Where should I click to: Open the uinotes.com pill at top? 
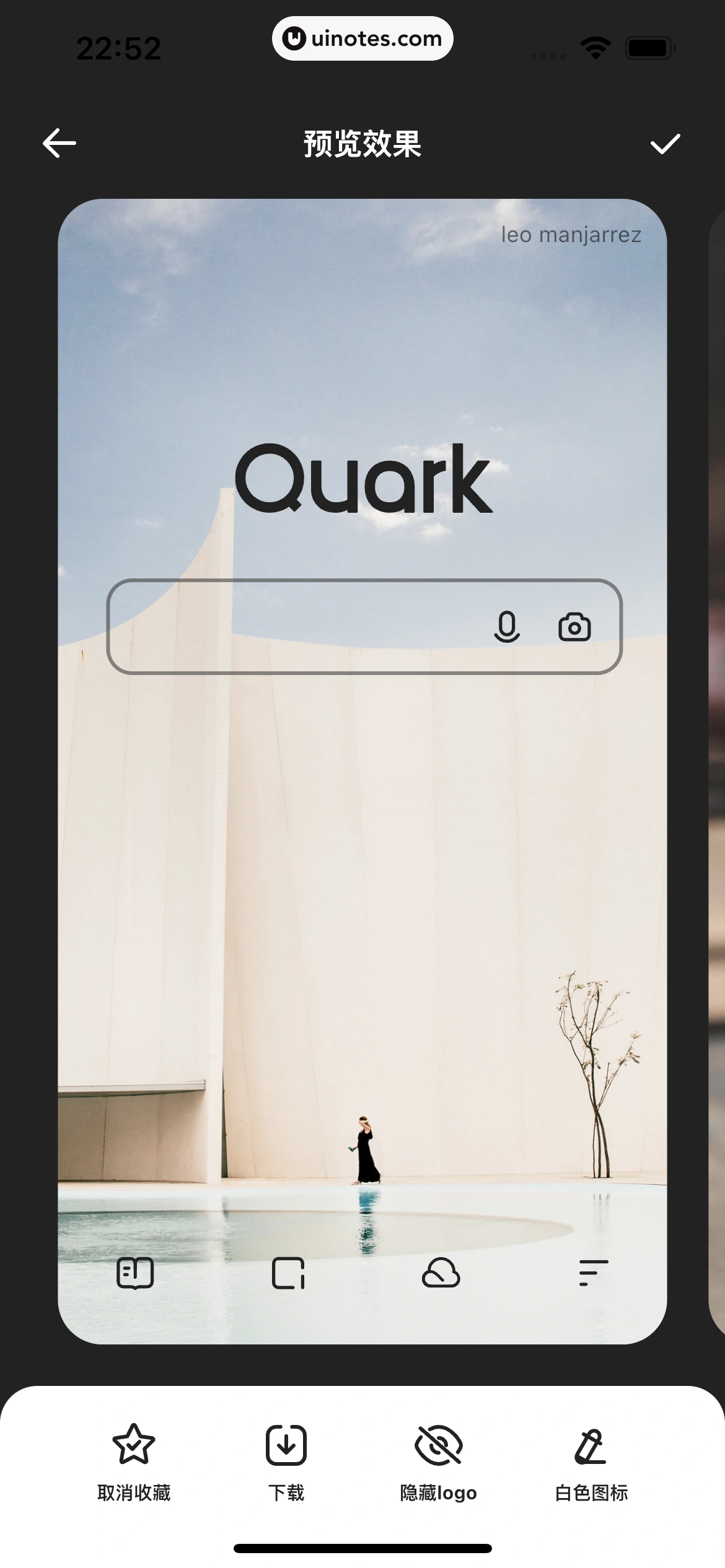(x=362, y=38)
